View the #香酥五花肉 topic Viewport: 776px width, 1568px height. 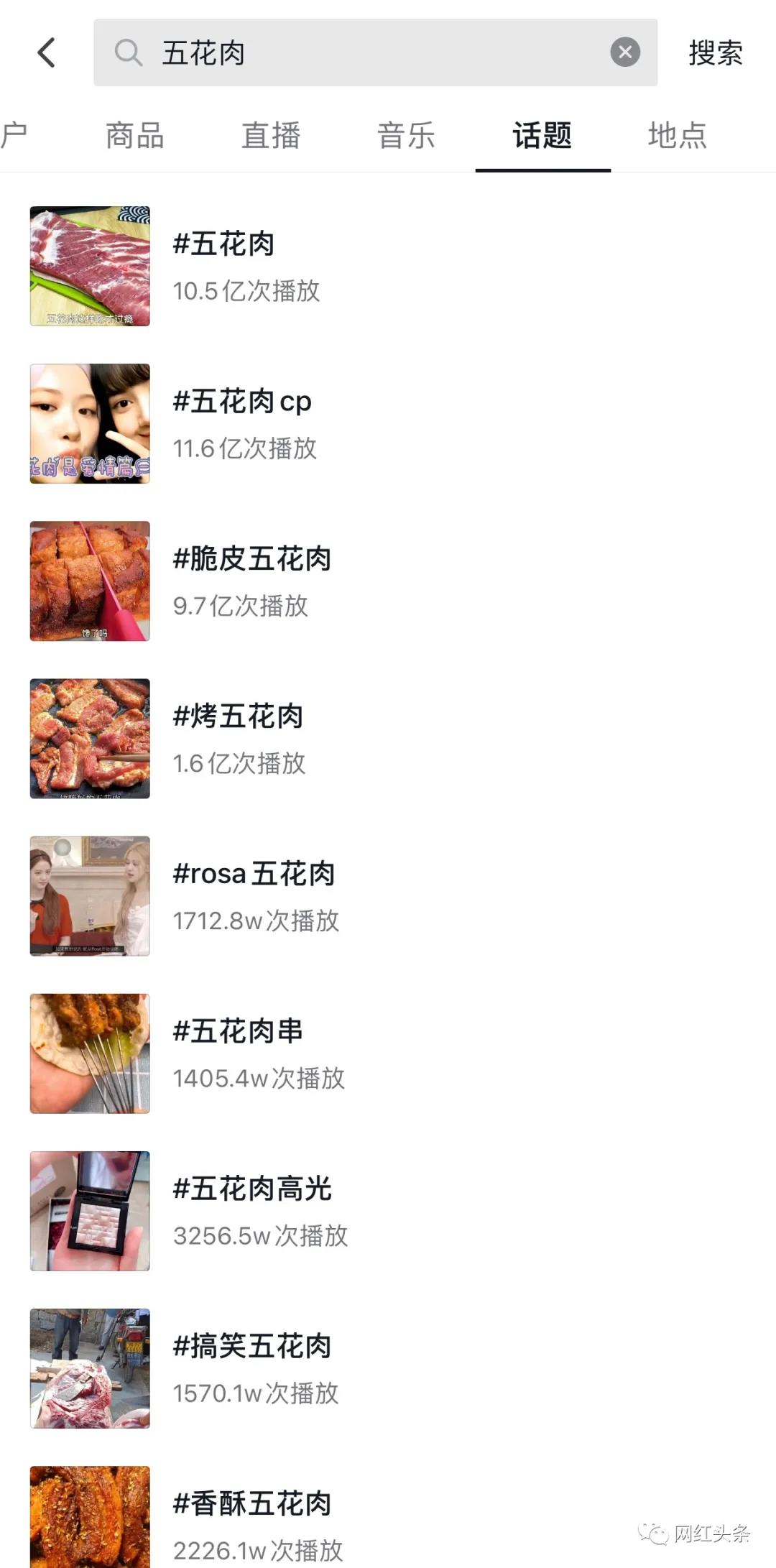252,1503
